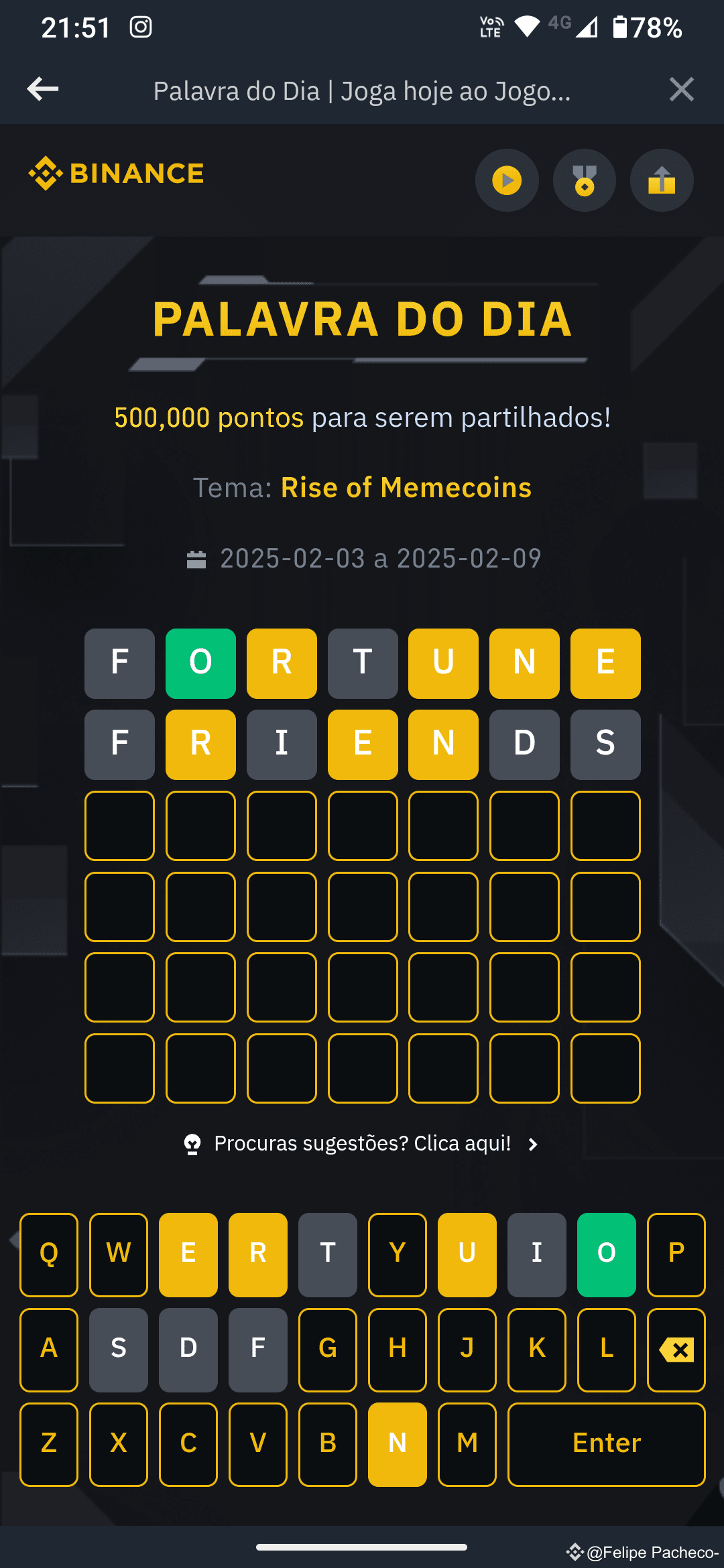
Task: Click the share icon at top right
Action: (x=662, y=180)
